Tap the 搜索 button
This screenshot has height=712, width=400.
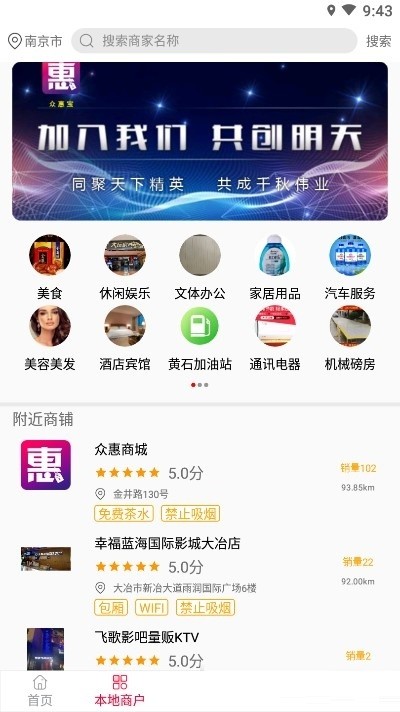(x=379, y=41)
